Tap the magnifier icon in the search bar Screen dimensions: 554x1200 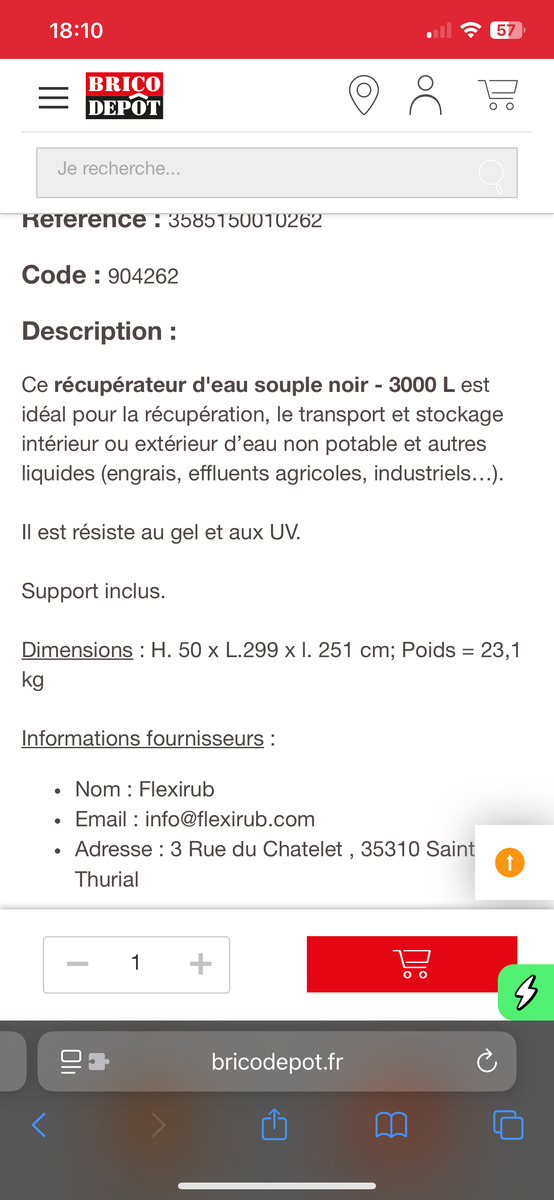pos(491,175)
